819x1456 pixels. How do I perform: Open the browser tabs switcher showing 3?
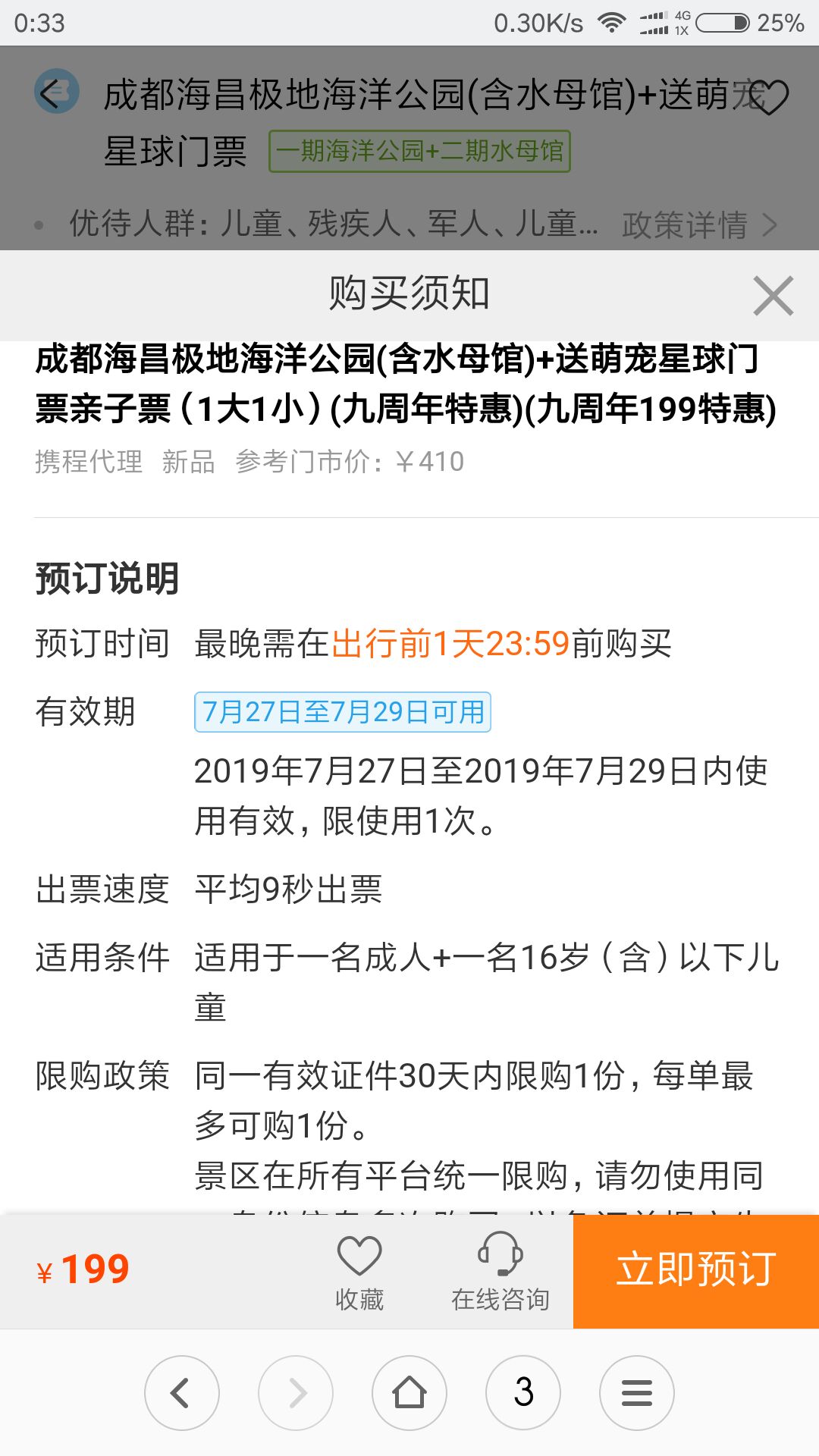click(523, 1393)
